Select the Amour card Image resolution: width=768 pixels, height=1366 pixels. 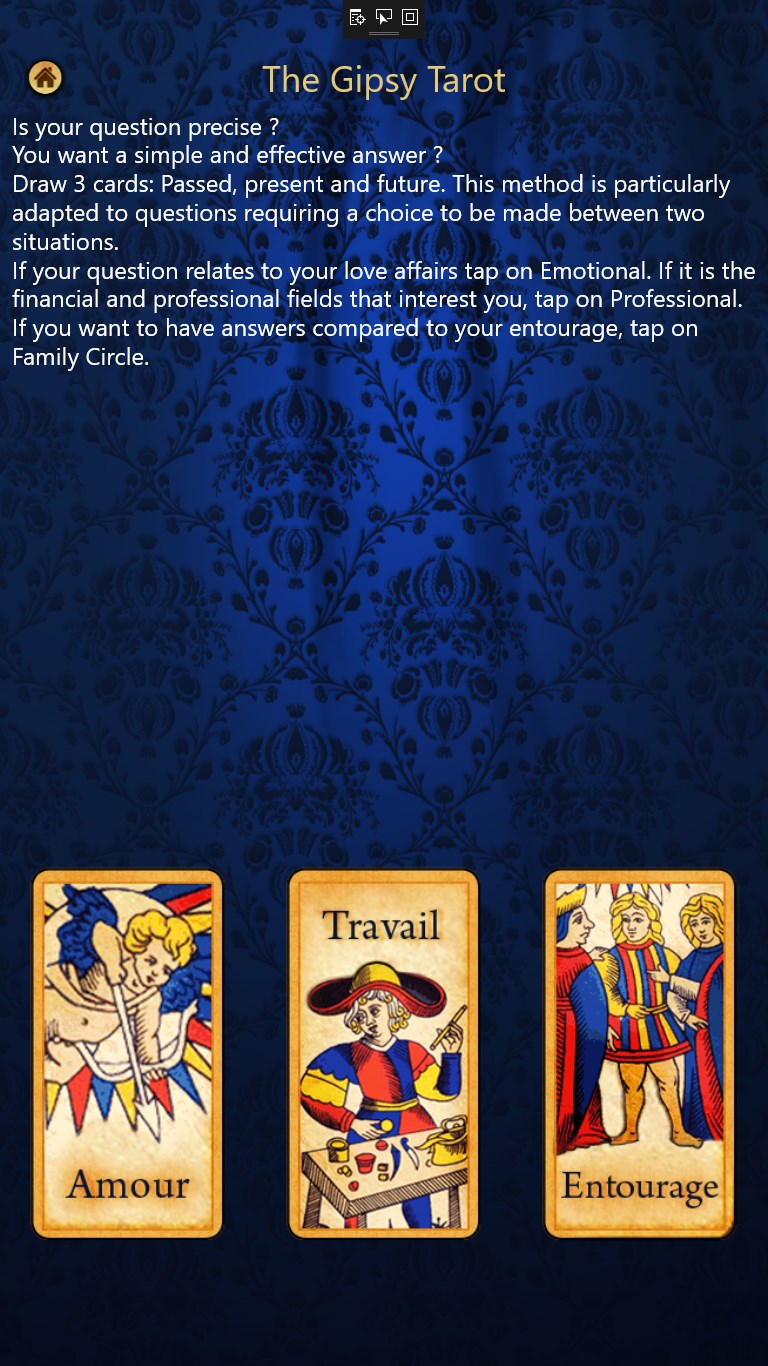point(128,1053)
